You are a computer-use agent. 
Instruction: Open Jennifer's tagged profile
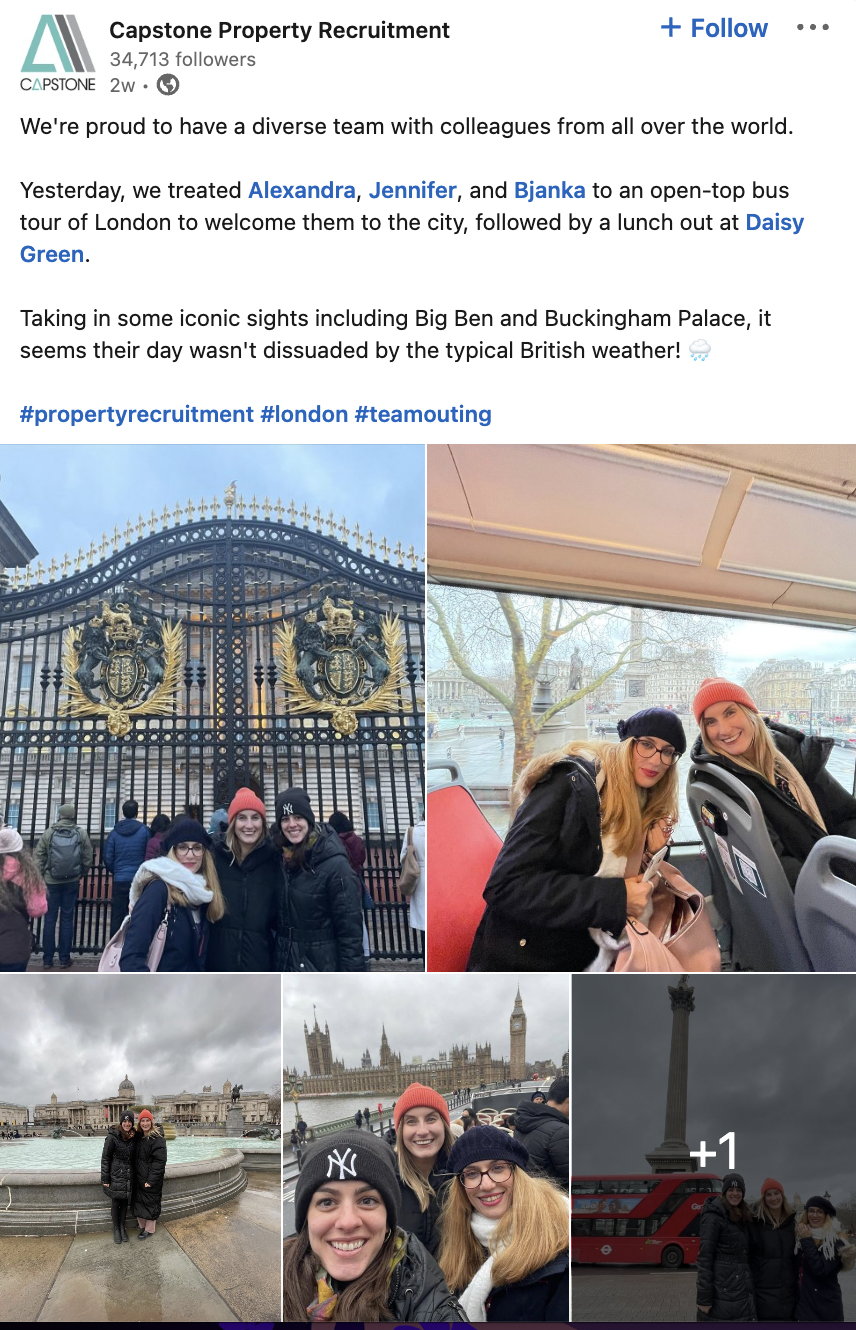[x=412, y=190]
